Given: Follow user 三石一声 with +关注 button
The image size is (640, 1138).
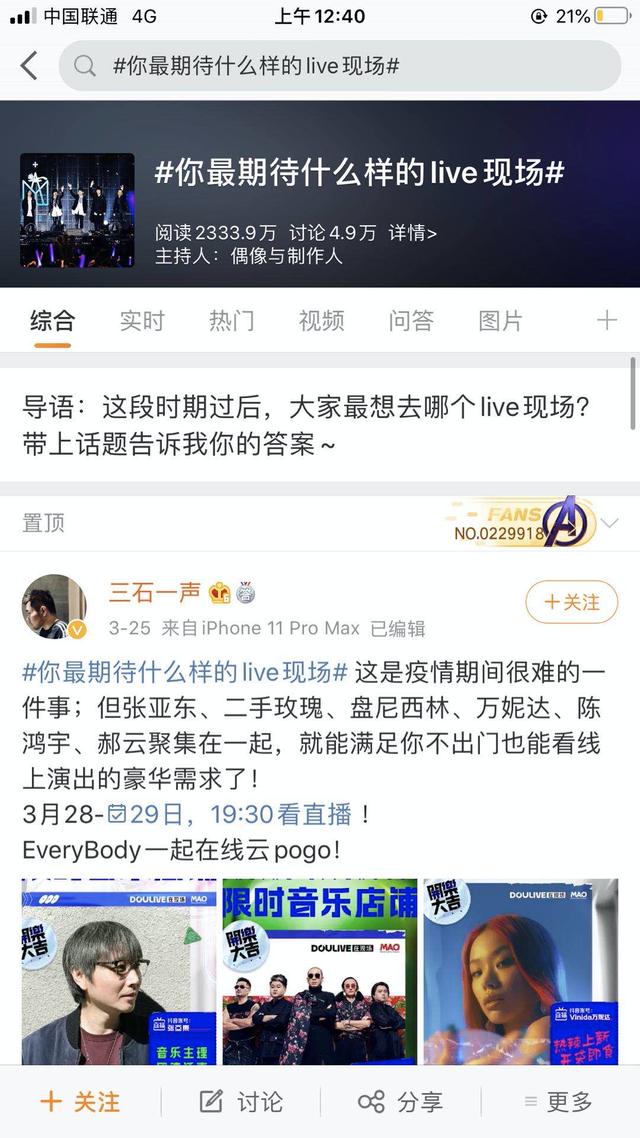Looking at the screenshot, I should (x=572, y=602).
